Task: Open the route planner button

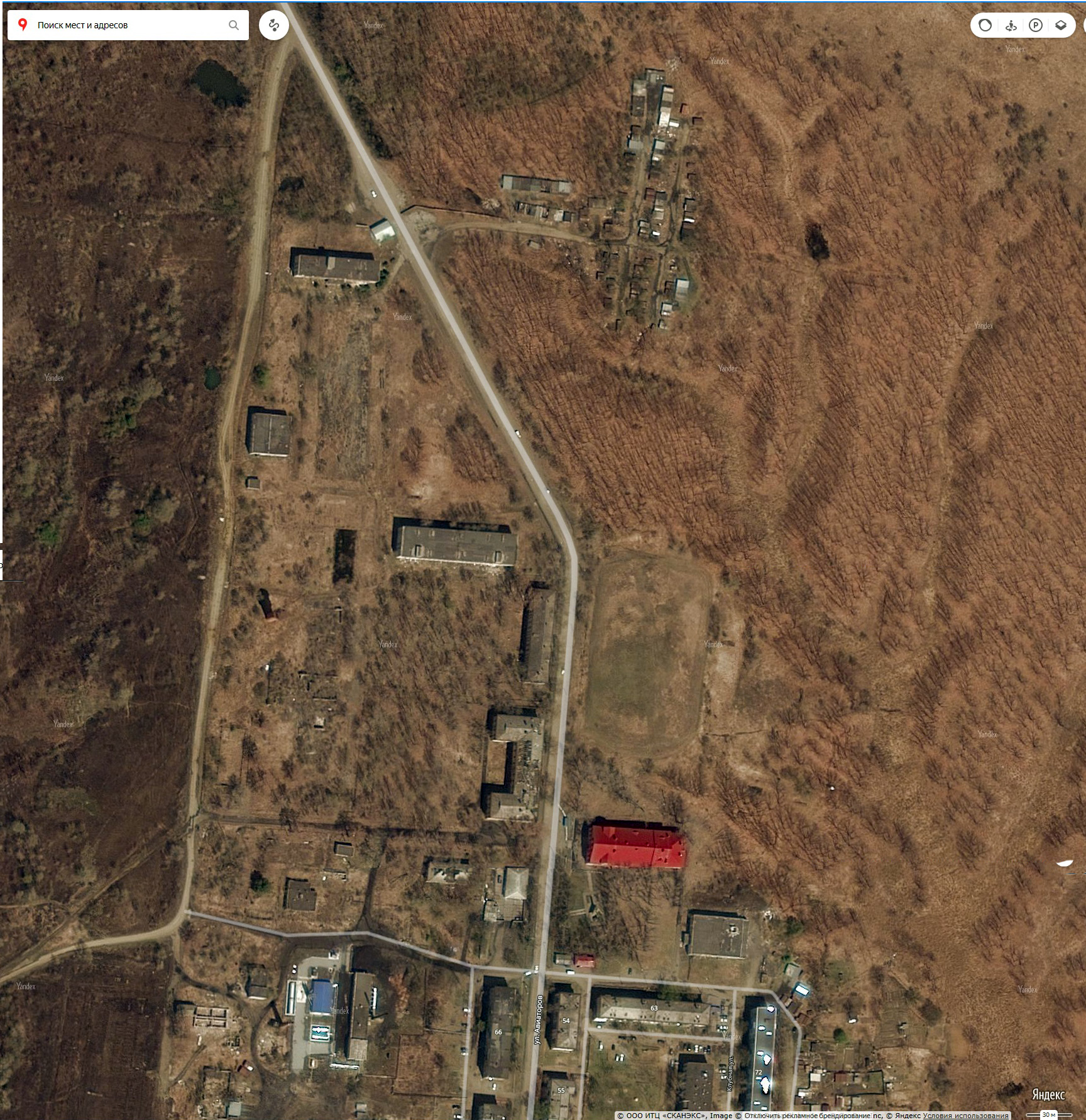Action: click(x=274, y=25)
